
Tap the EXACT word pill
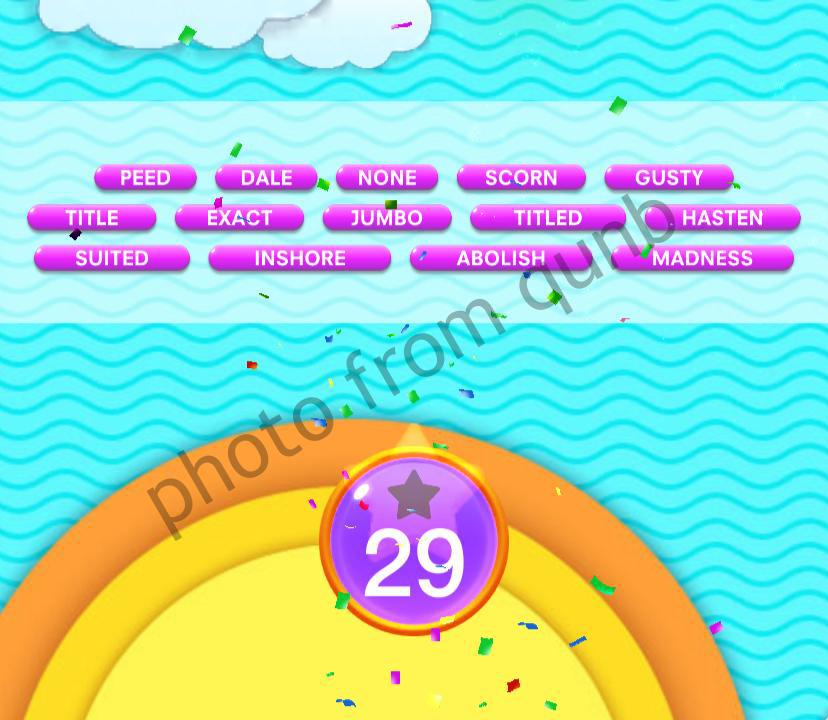239,218
